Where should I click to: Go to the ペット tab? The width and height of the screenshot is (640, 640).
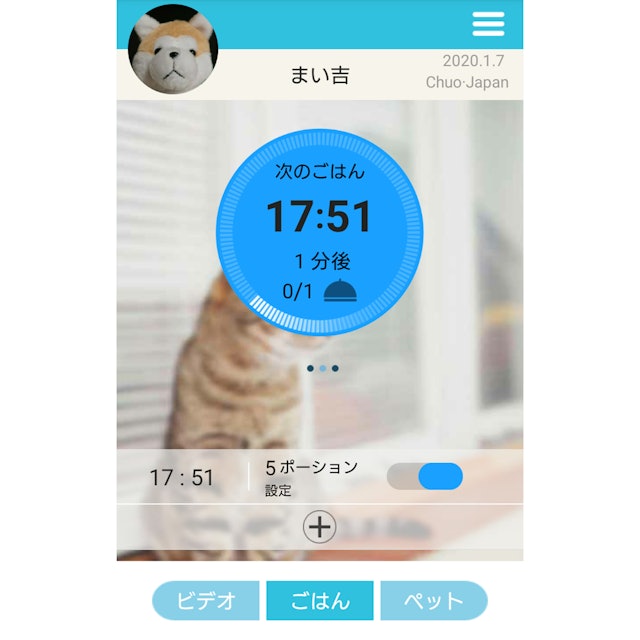click(x=433, y=601)
